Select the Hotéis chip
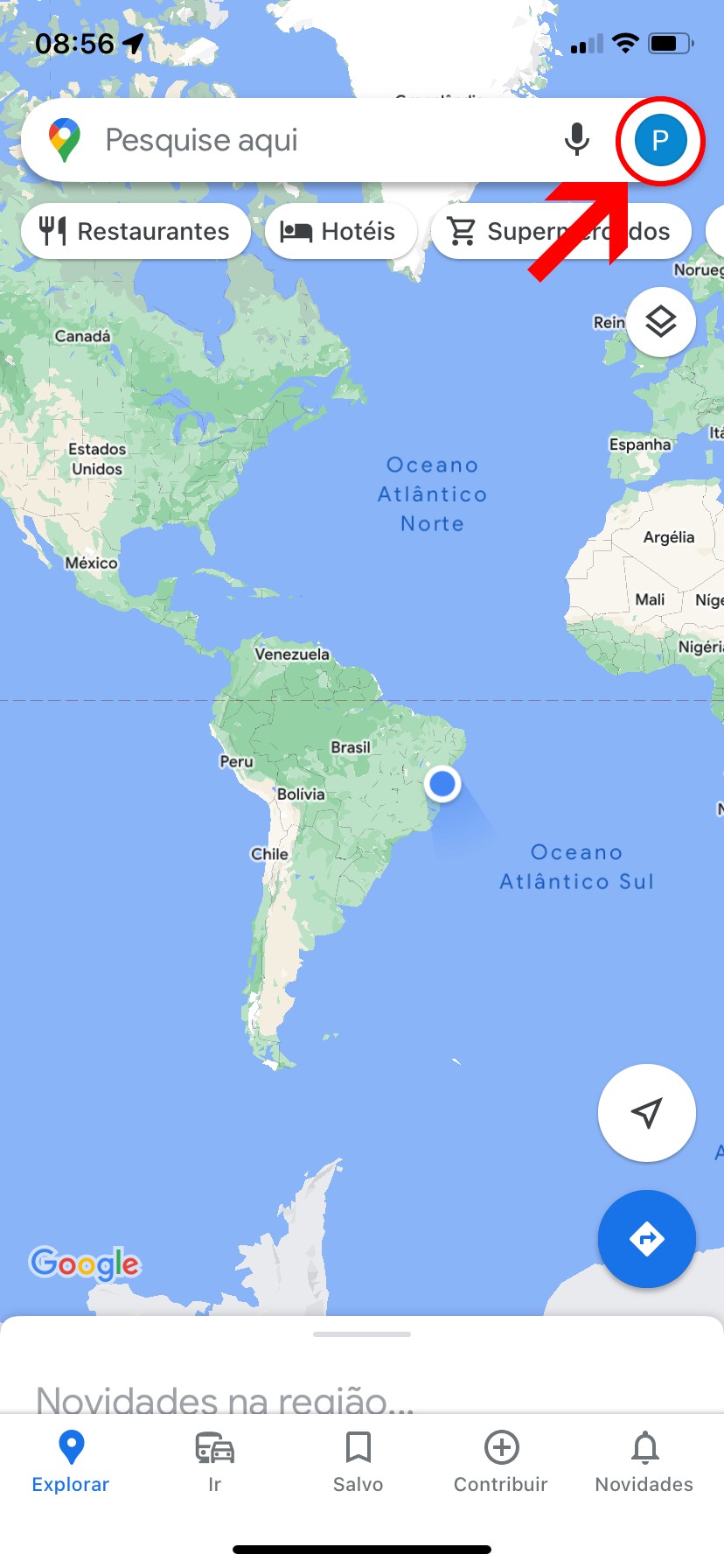 pyautogui.click(x=339, y=231)
